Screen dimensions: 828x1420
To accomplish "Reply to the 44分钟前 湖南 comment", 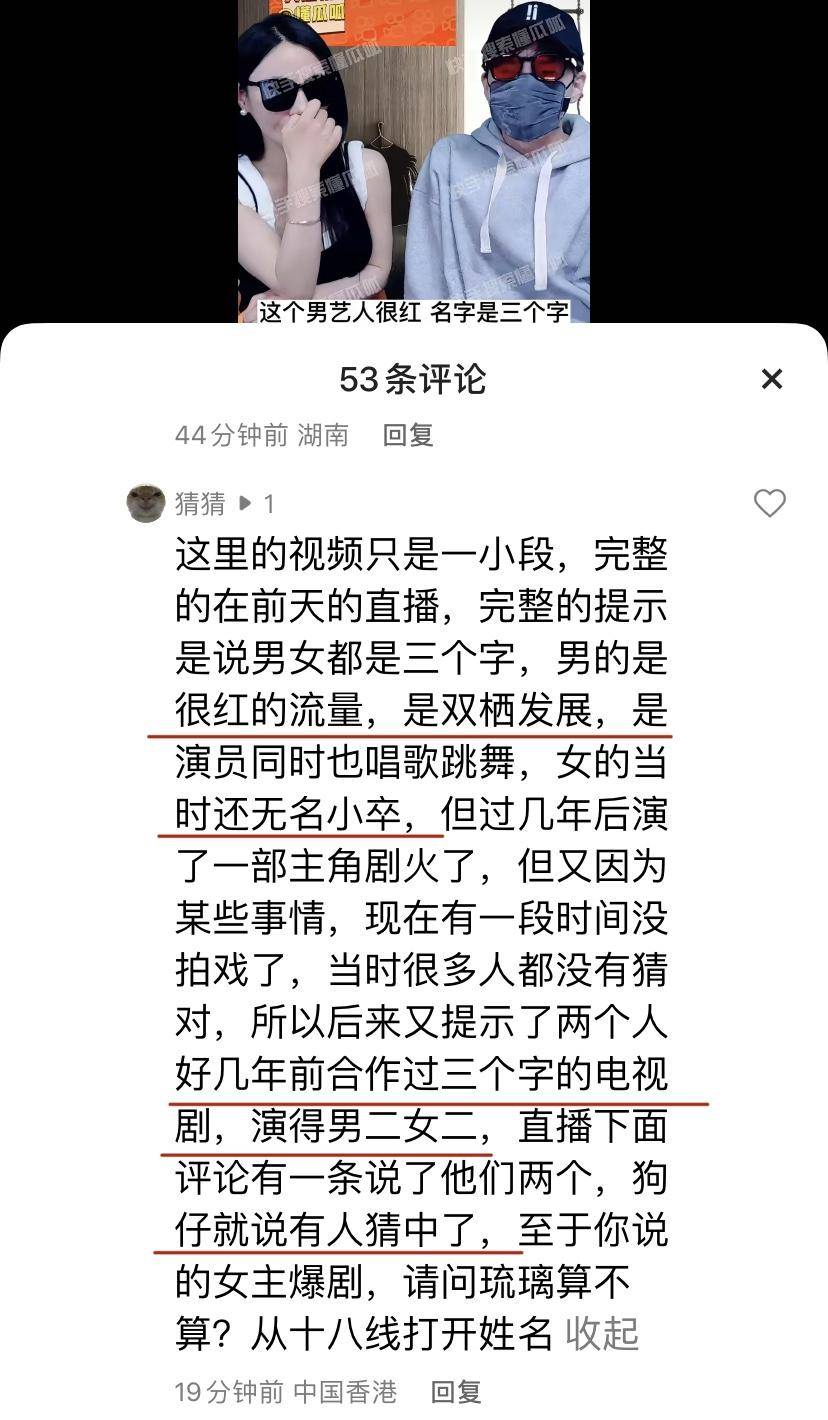I will (x=408, y=435).
